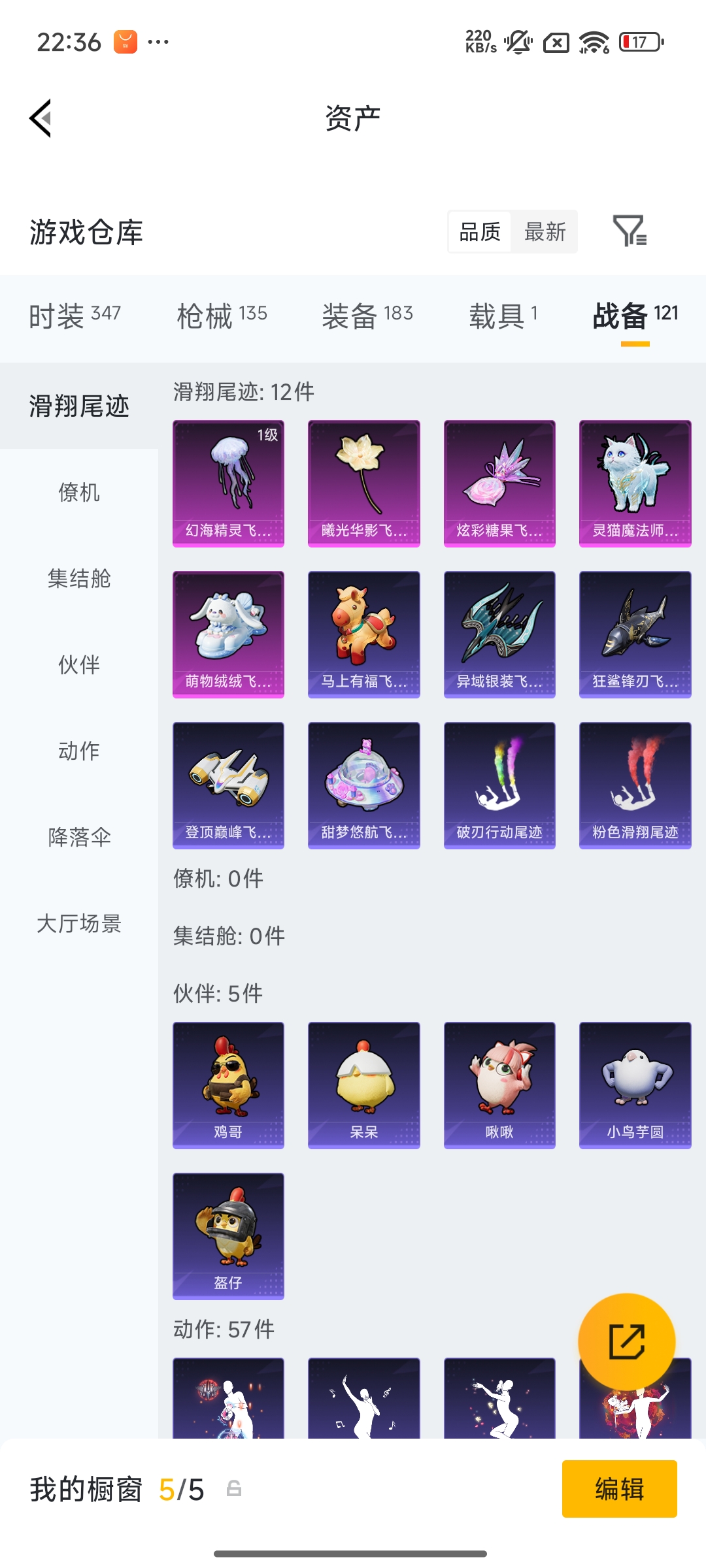This screenshot has width=706, height=1568.
Task: Switch sorting to 品质
Action: [479, 232]
